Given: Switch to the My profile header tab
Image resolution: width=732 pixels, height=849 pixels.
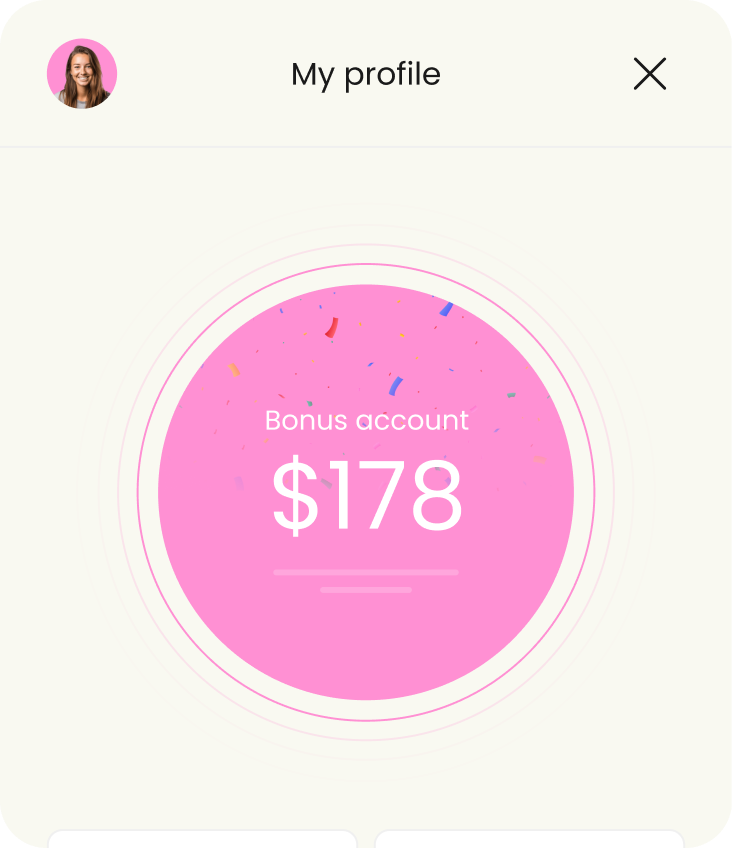Looking at the screenshot, I should tap(366, 74).
